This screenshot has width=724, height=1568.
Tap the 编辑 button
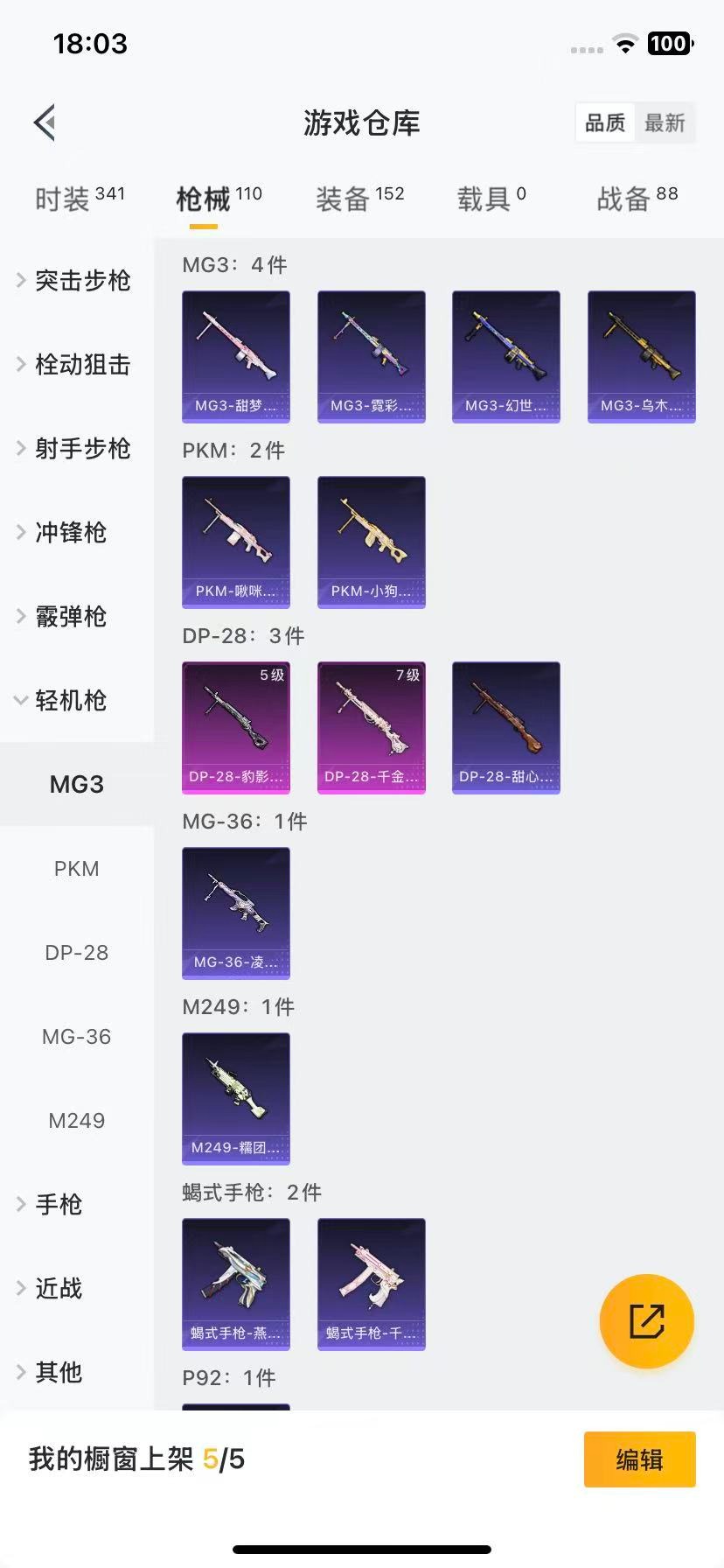pos(639,1459)
